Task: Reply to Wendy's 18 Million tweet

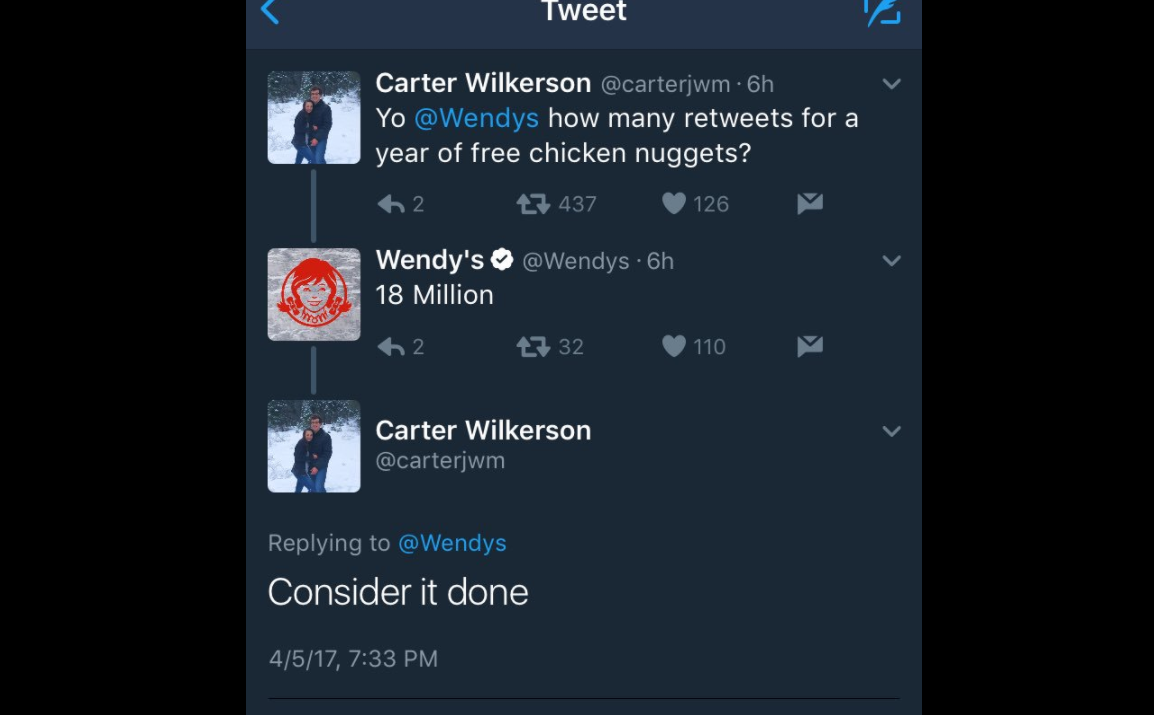Action: coord(391,347)
